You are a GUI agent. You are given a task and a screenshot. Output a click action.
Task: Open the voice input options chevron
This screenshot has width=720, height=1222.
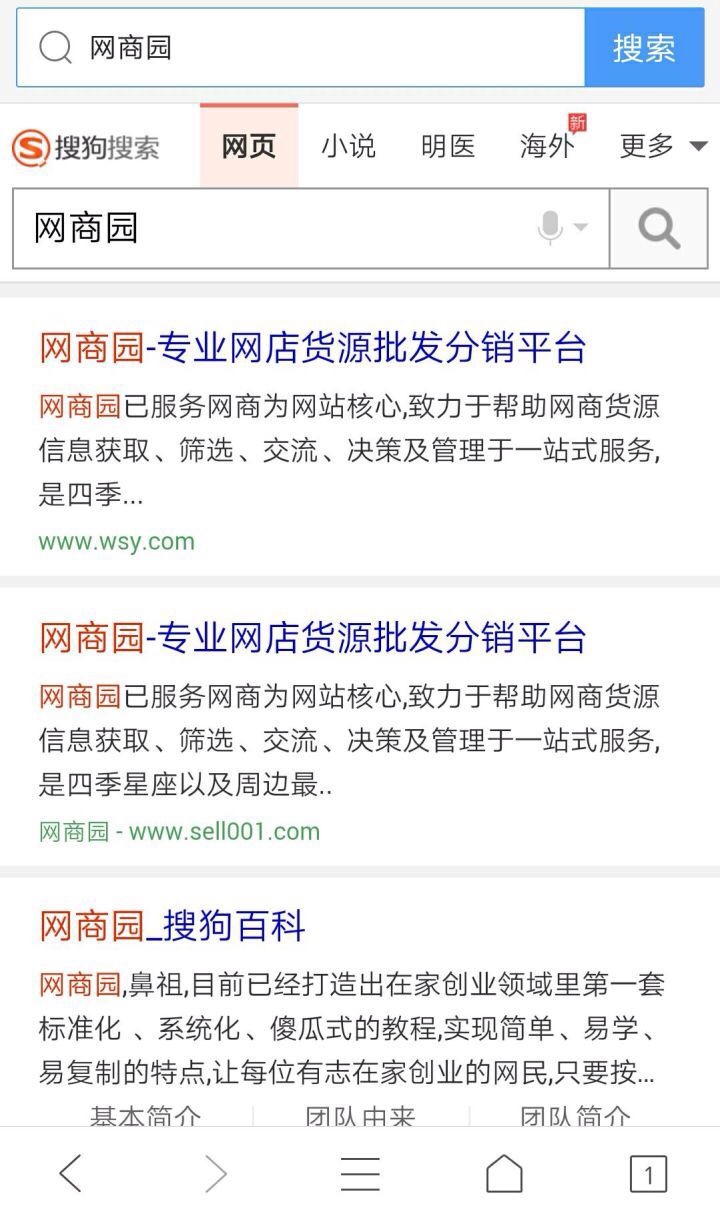(578, 231)
